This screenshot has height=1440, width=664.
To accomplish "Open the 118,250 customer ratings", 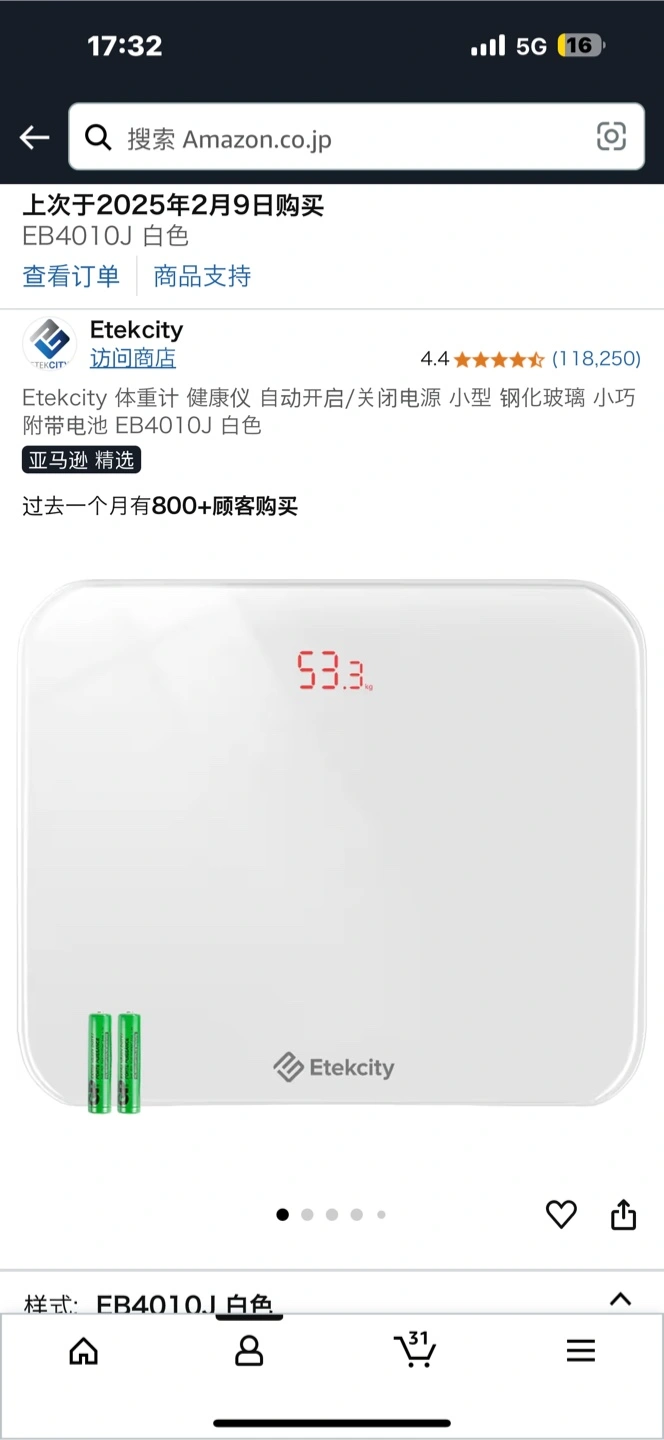I will coord(596,358).
